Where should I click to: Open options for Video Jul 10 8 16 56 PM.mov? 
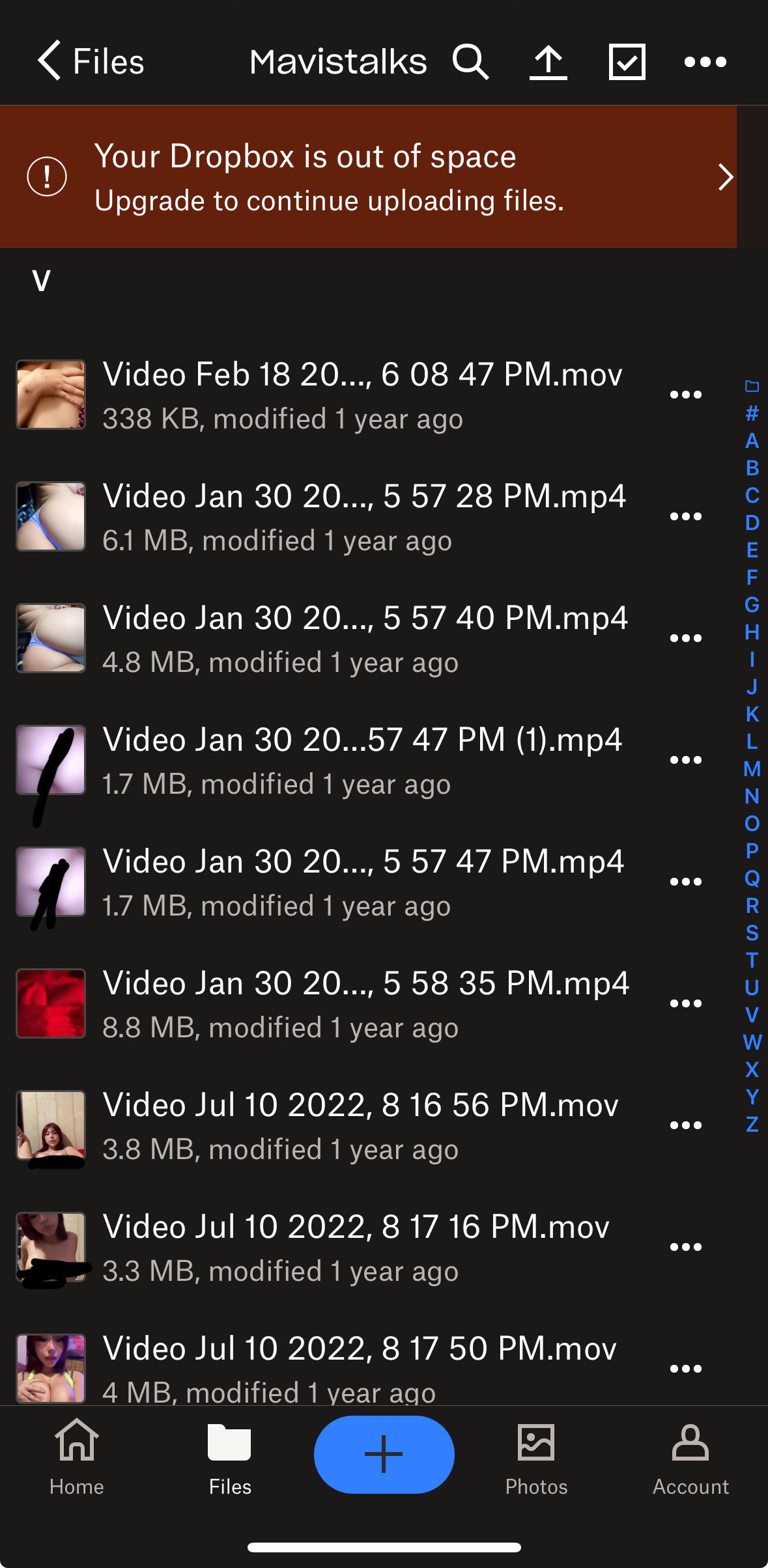(685, 1125)
